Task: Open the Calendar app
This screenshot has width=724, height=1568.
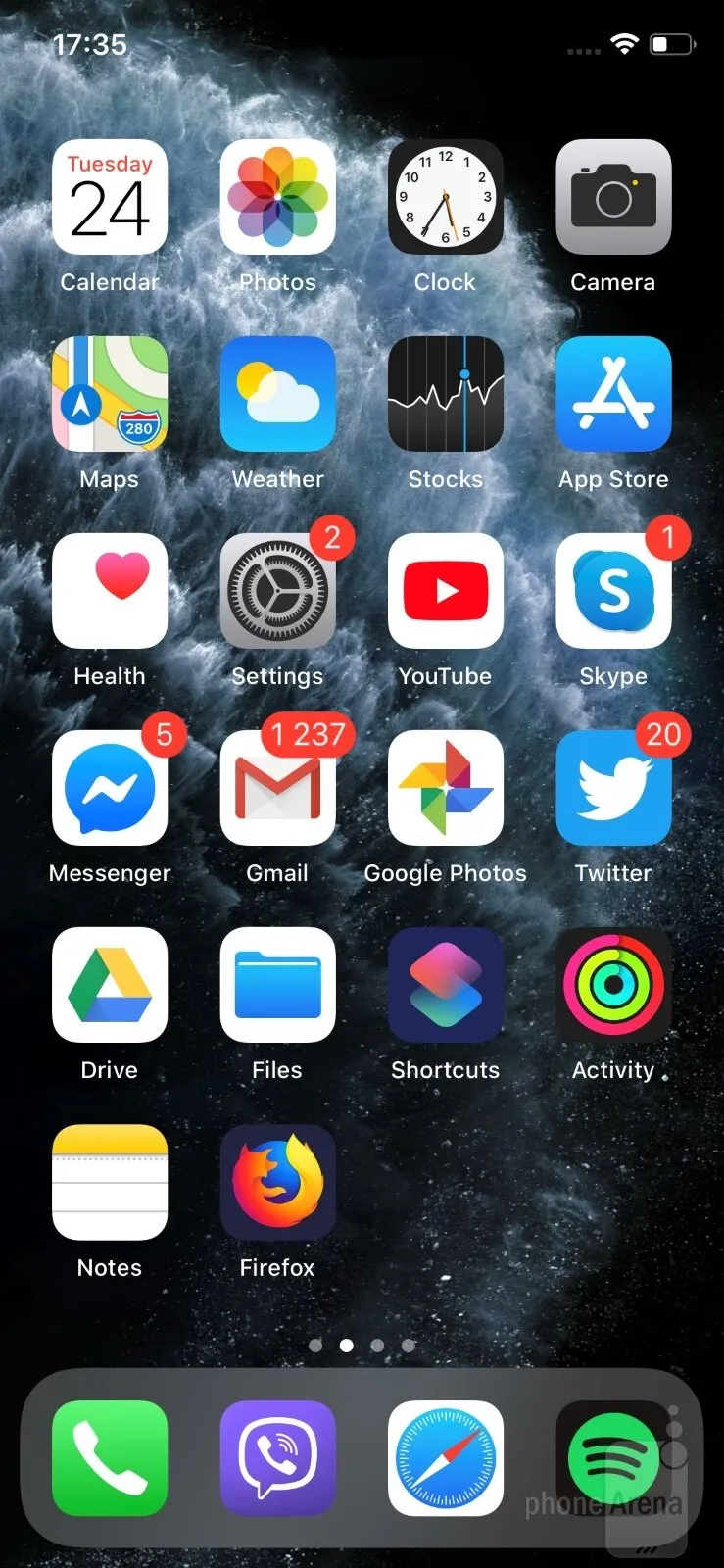Action: pos(110,198)
